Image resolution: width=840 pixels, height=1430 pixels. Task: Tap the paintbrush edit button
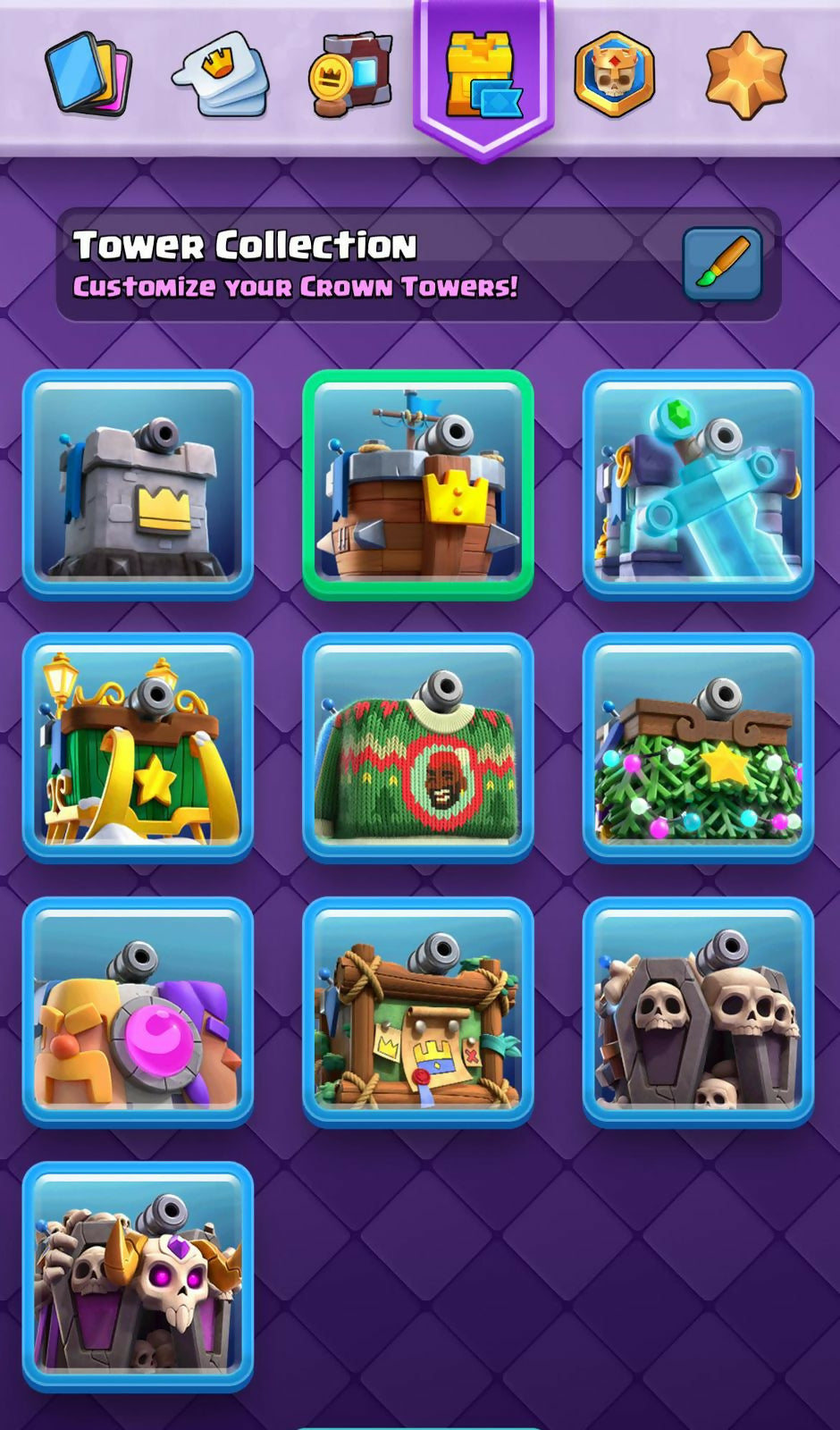click(x=722, y=264)
